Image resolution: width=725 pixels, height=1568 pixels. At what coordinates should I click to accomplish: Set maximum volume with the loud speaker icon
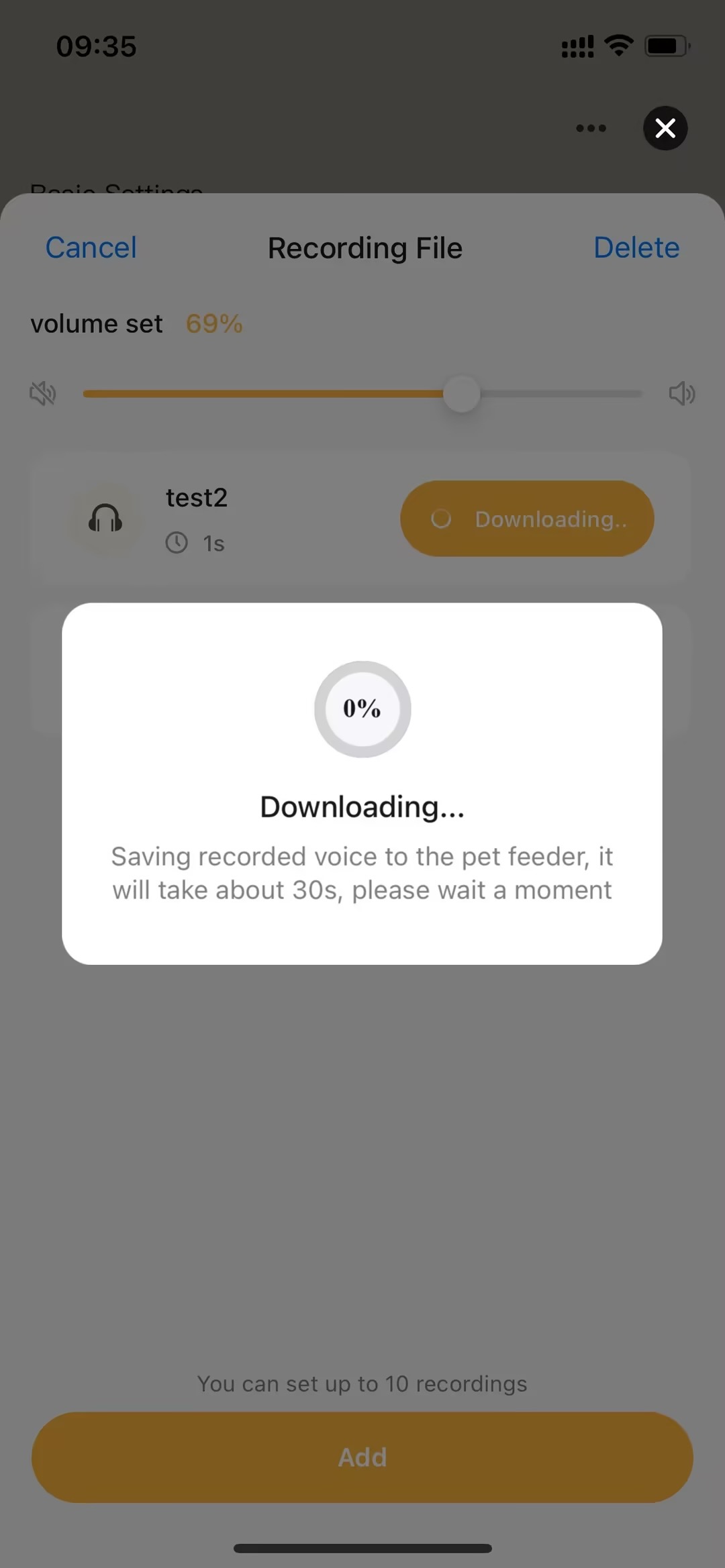tap(681, 393)
